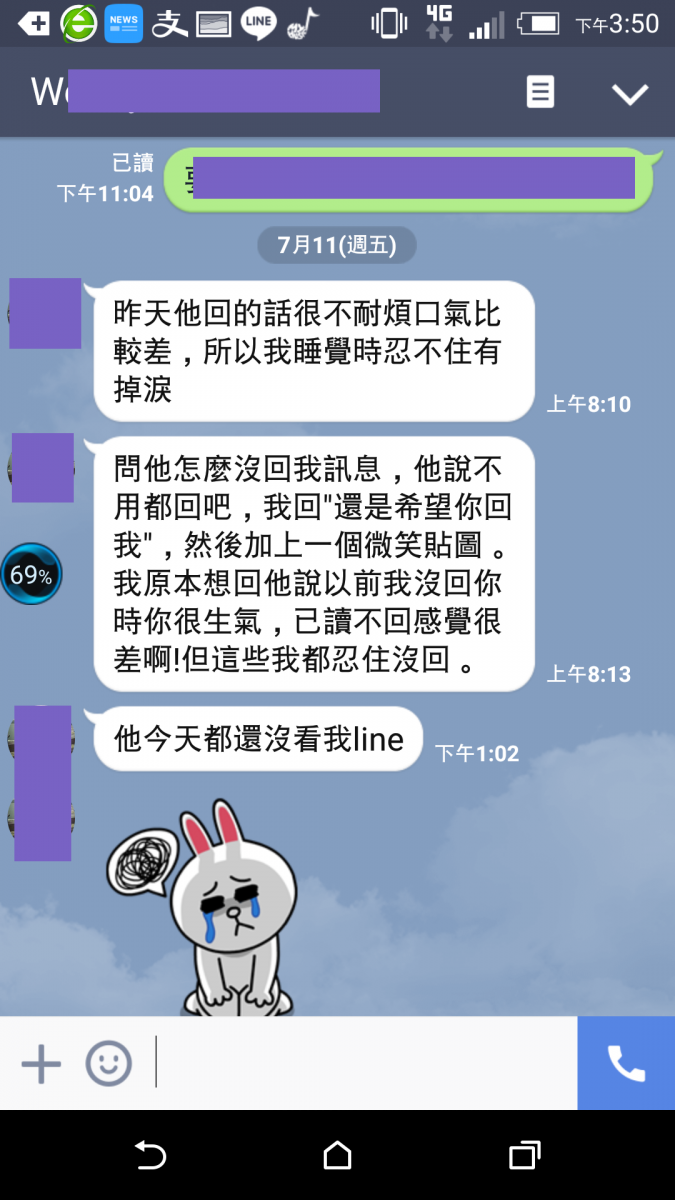
Task: Open the chat notes icon
Action: 540,93
